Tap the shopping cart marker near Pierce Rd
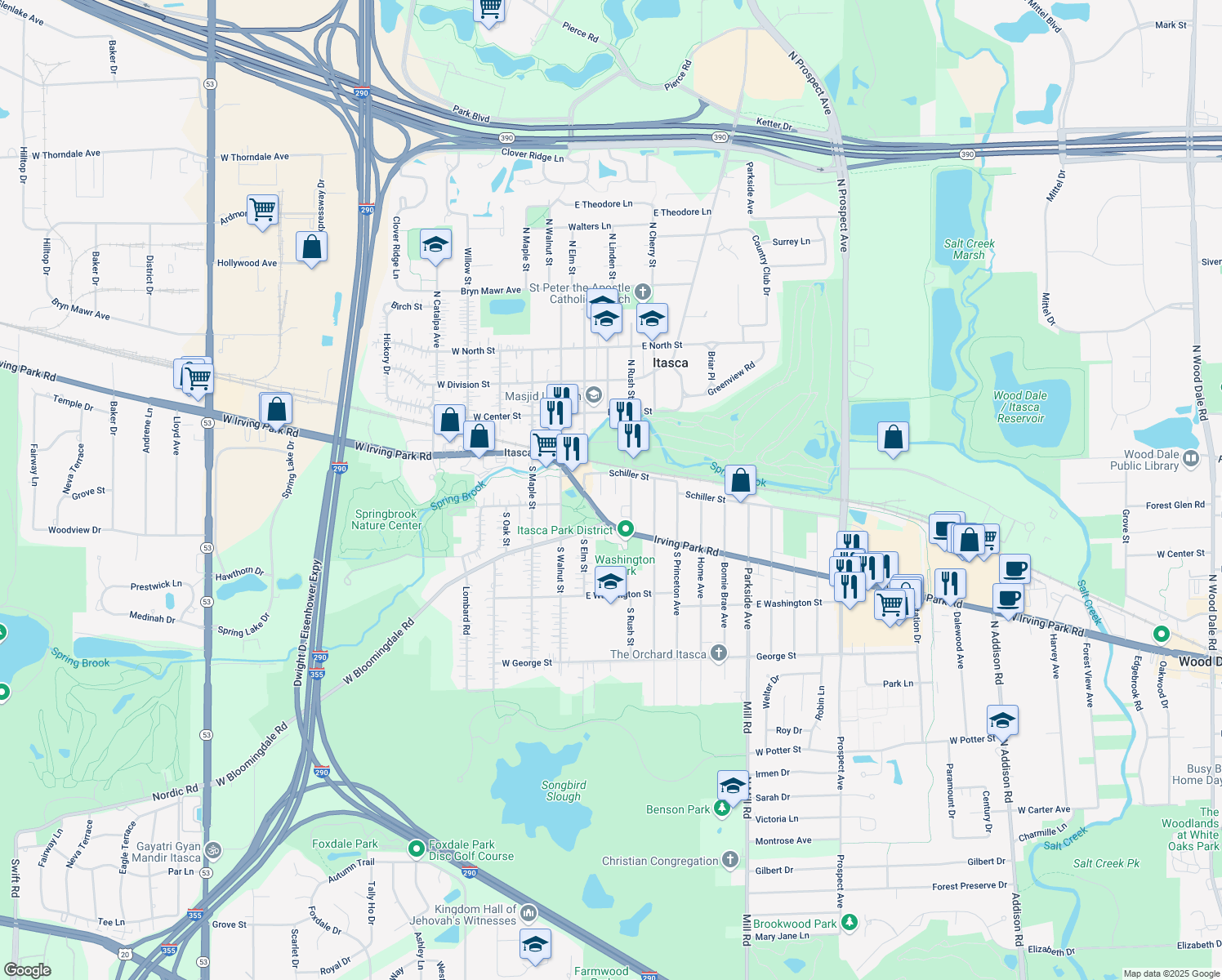This screenshot has height=980, width=1222. [x=488, y=10]
